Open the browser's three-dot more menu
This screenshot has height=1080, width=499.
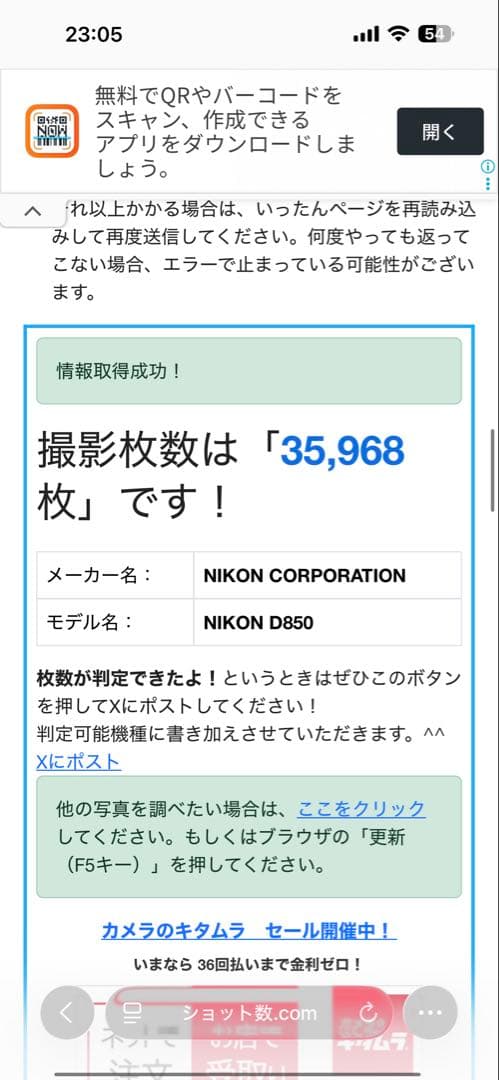tap(431, 1012)
